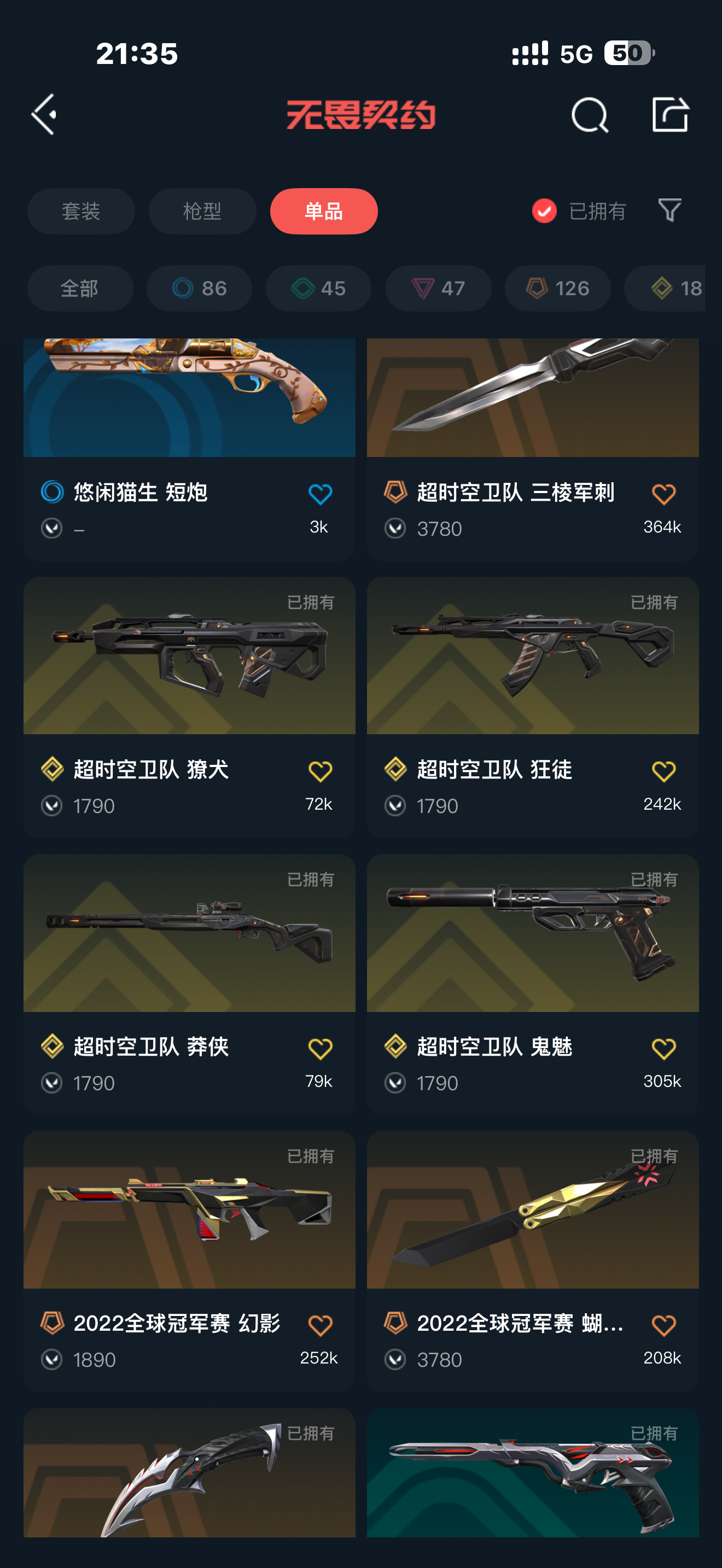Toggle the 已拥有 checkbox
Viewport: 722px width, 1568px height.
pos(544,211)
